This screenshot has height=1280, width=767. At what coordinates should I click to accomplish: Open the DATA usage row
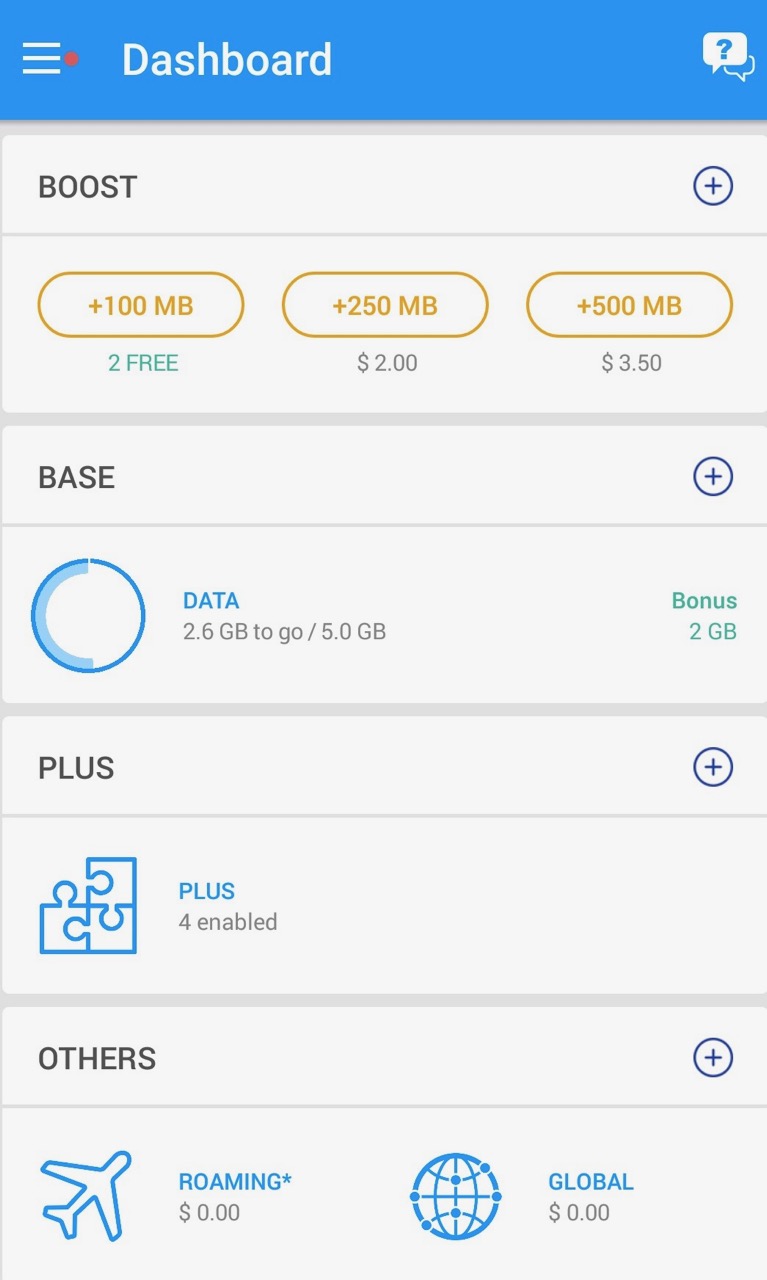point(384,615)
